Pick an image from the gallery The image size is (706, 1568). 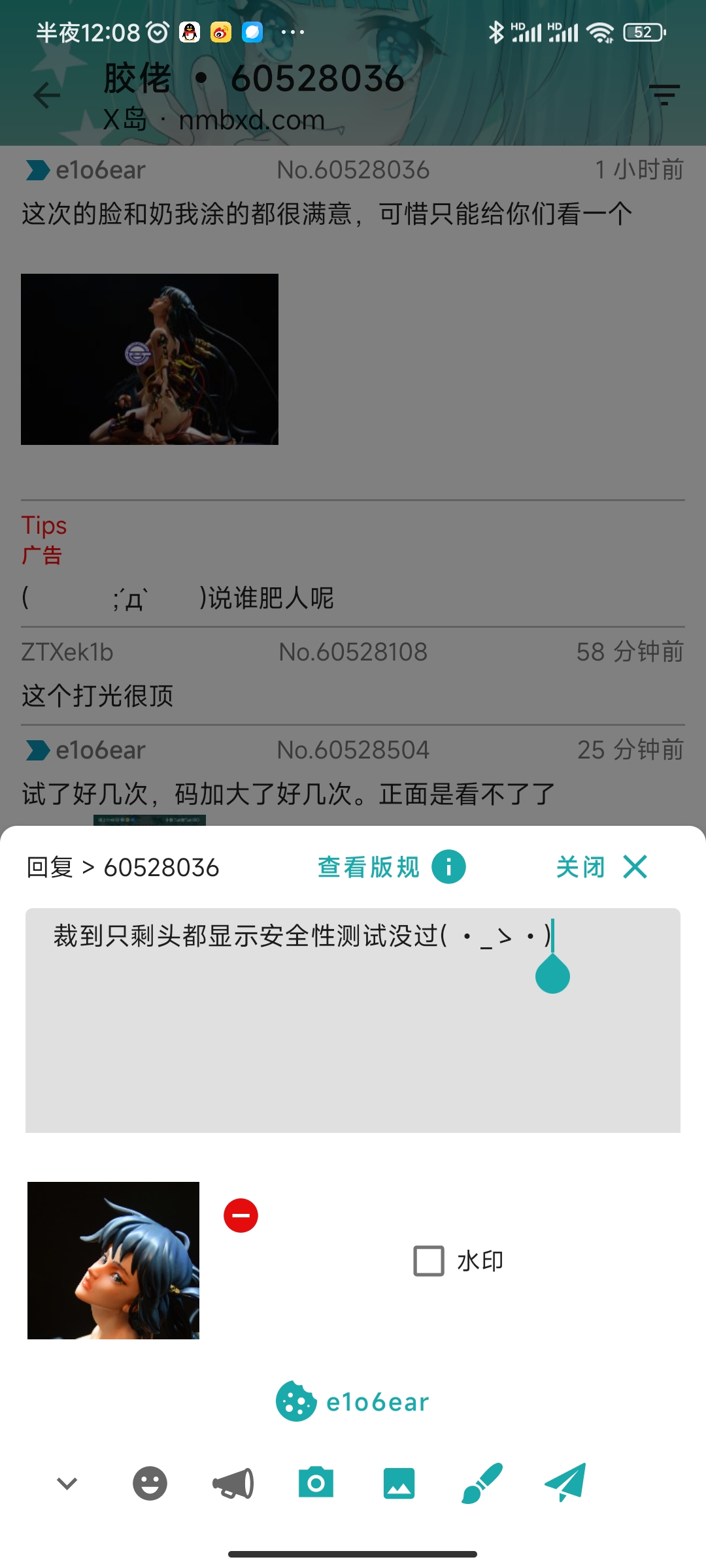coord(399,1483)
